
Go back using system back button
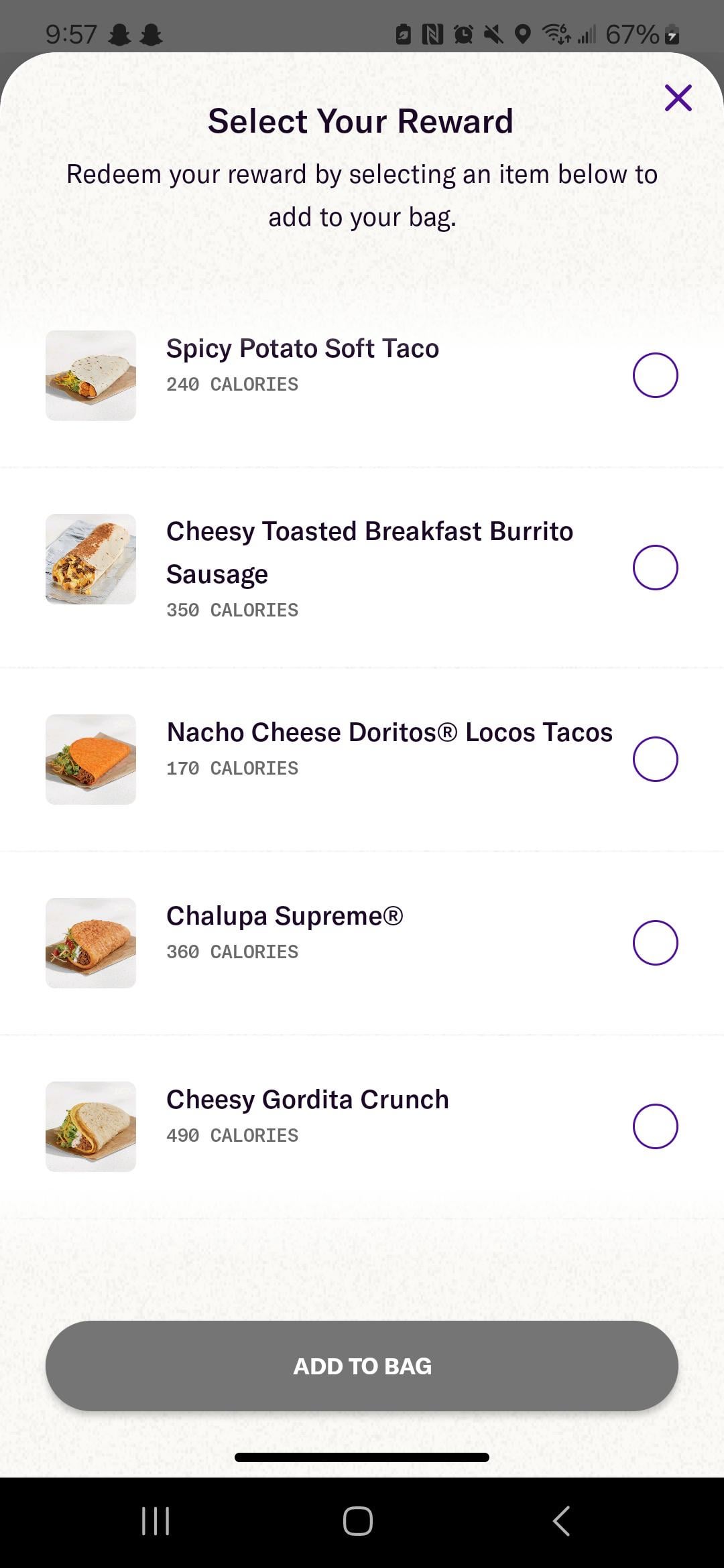pos(562,1521)
